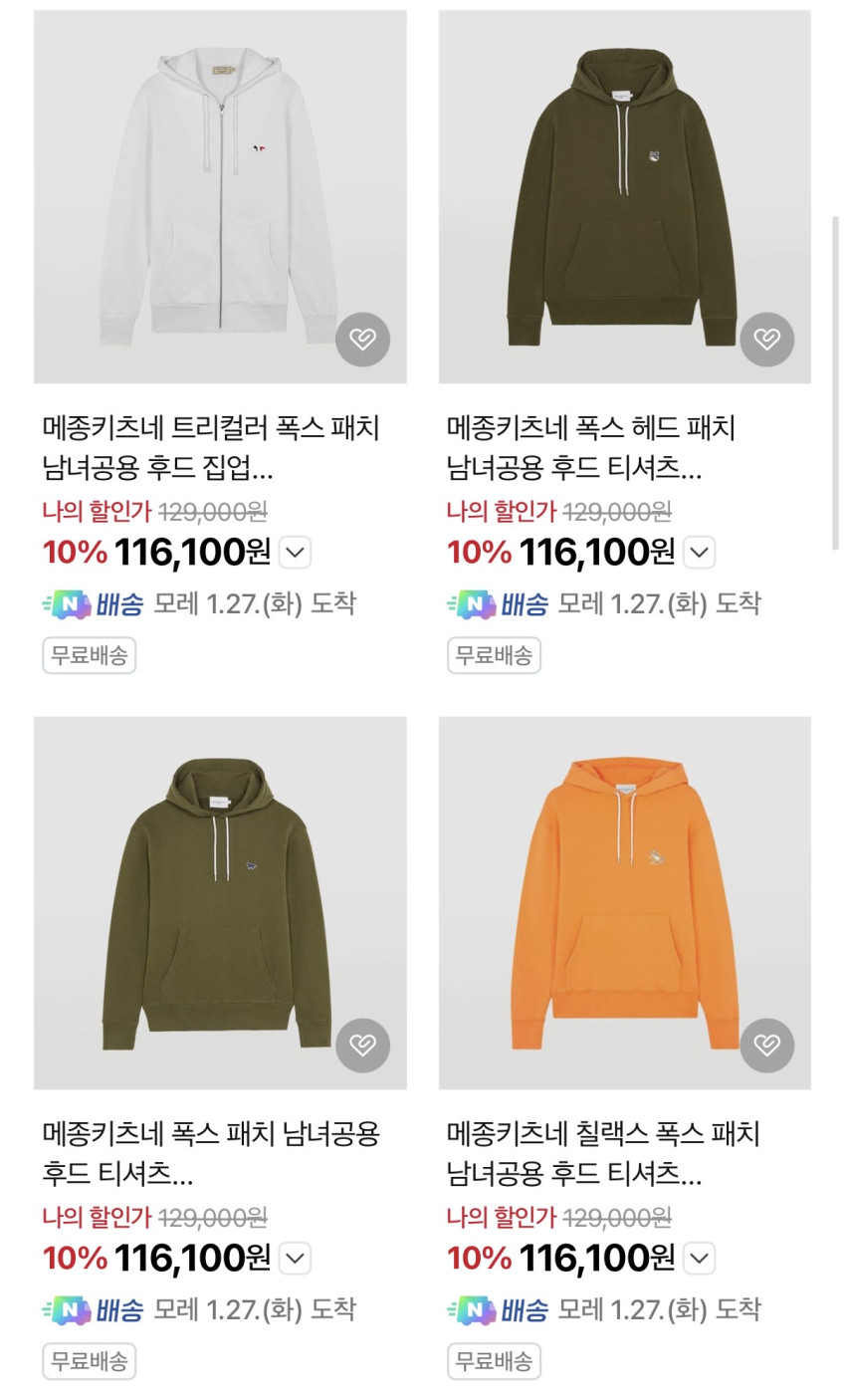View the orange 칠랙스 폭스 패치 hoodie
This screenshot has height=1400, width=845.
(x=602, y=1153)
